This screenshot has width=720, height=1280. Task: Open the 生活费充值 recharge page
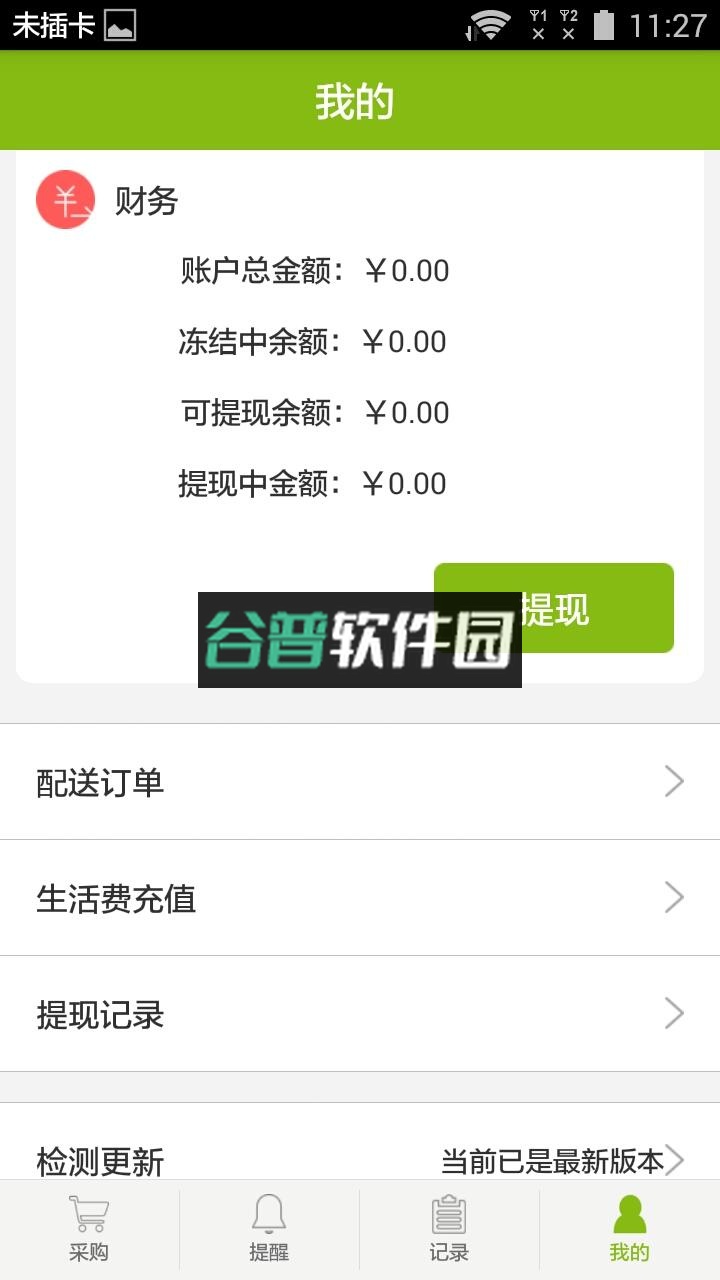115,898
